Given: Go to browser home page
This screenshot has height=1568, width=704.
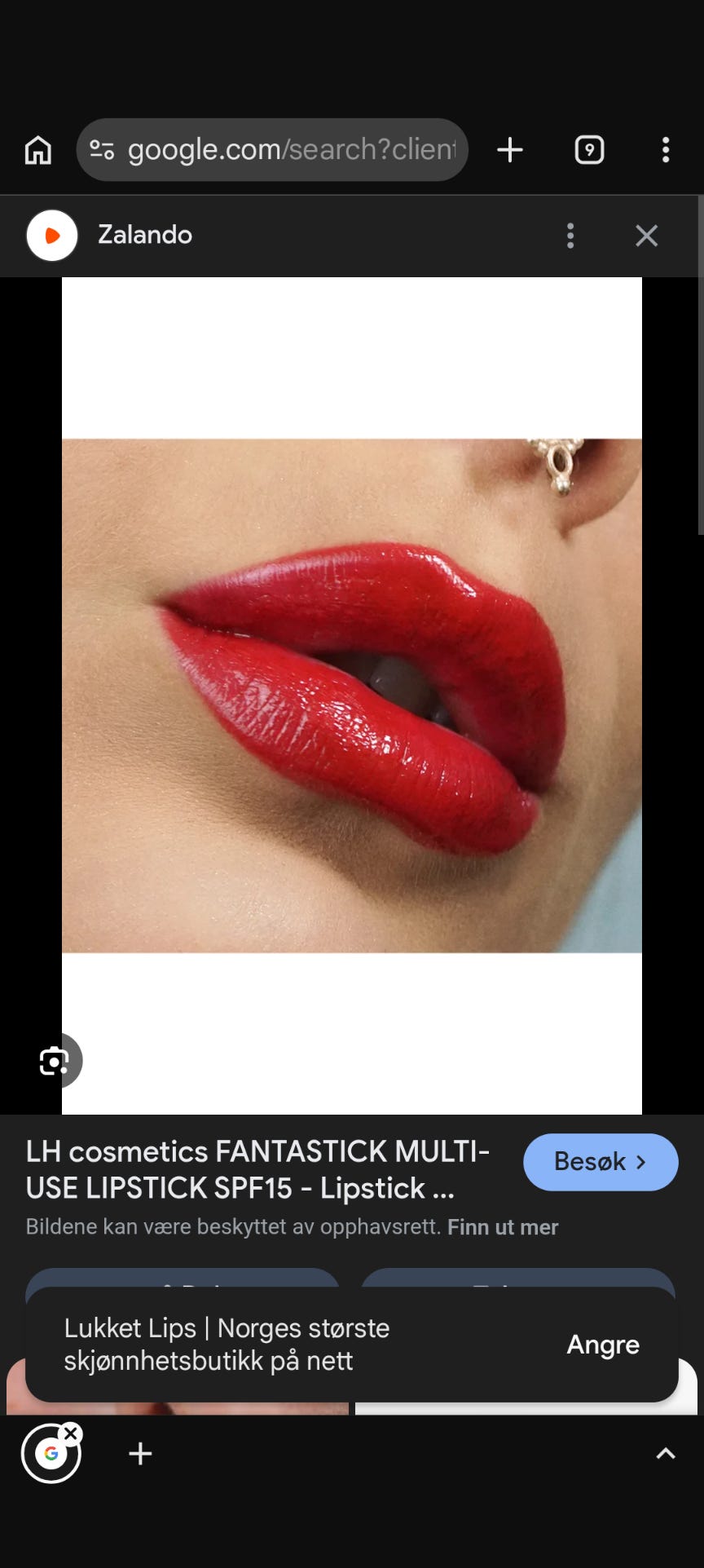Looking at the screenshot, I should [x=38, y=150].
